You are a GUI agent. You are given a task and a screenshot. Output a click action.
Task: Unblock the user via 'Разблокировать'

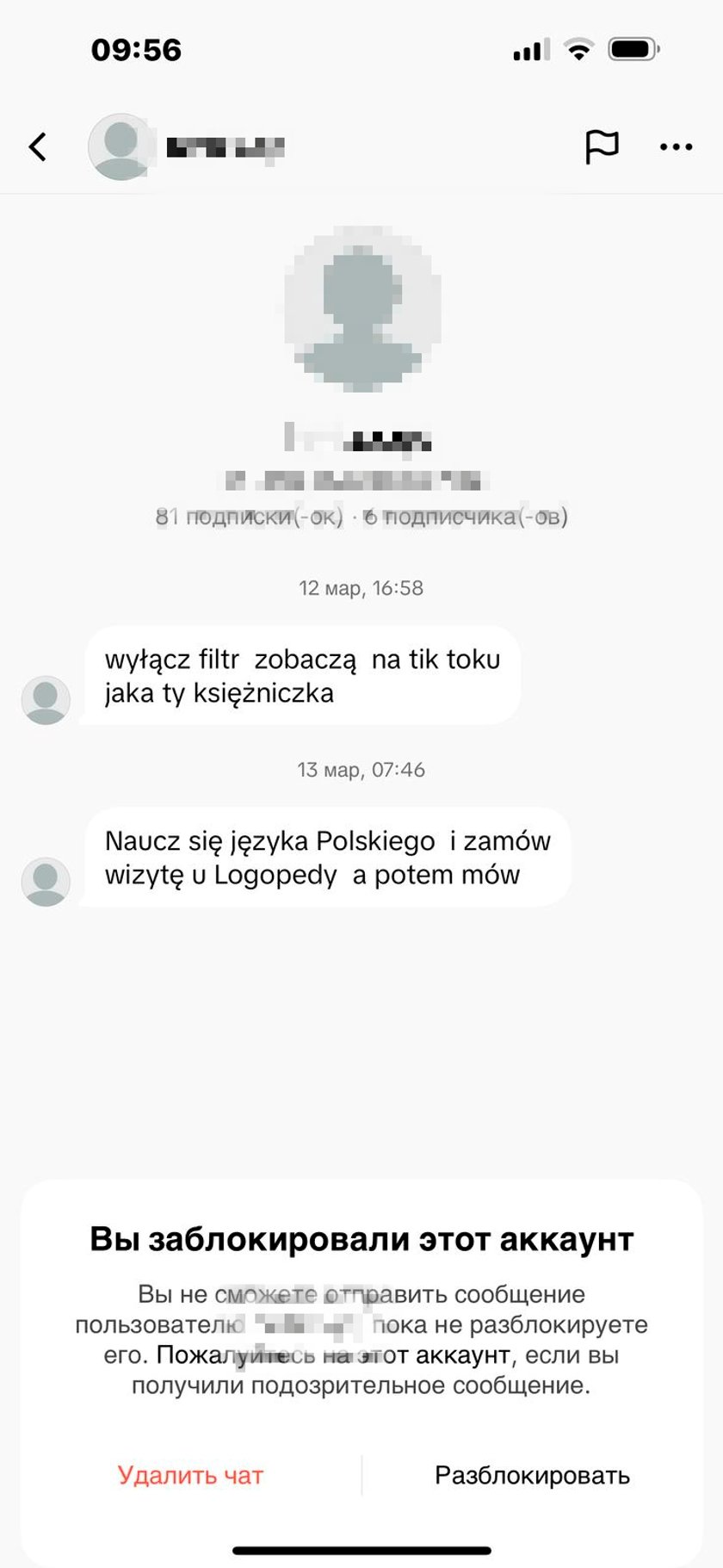(532, 1476)
